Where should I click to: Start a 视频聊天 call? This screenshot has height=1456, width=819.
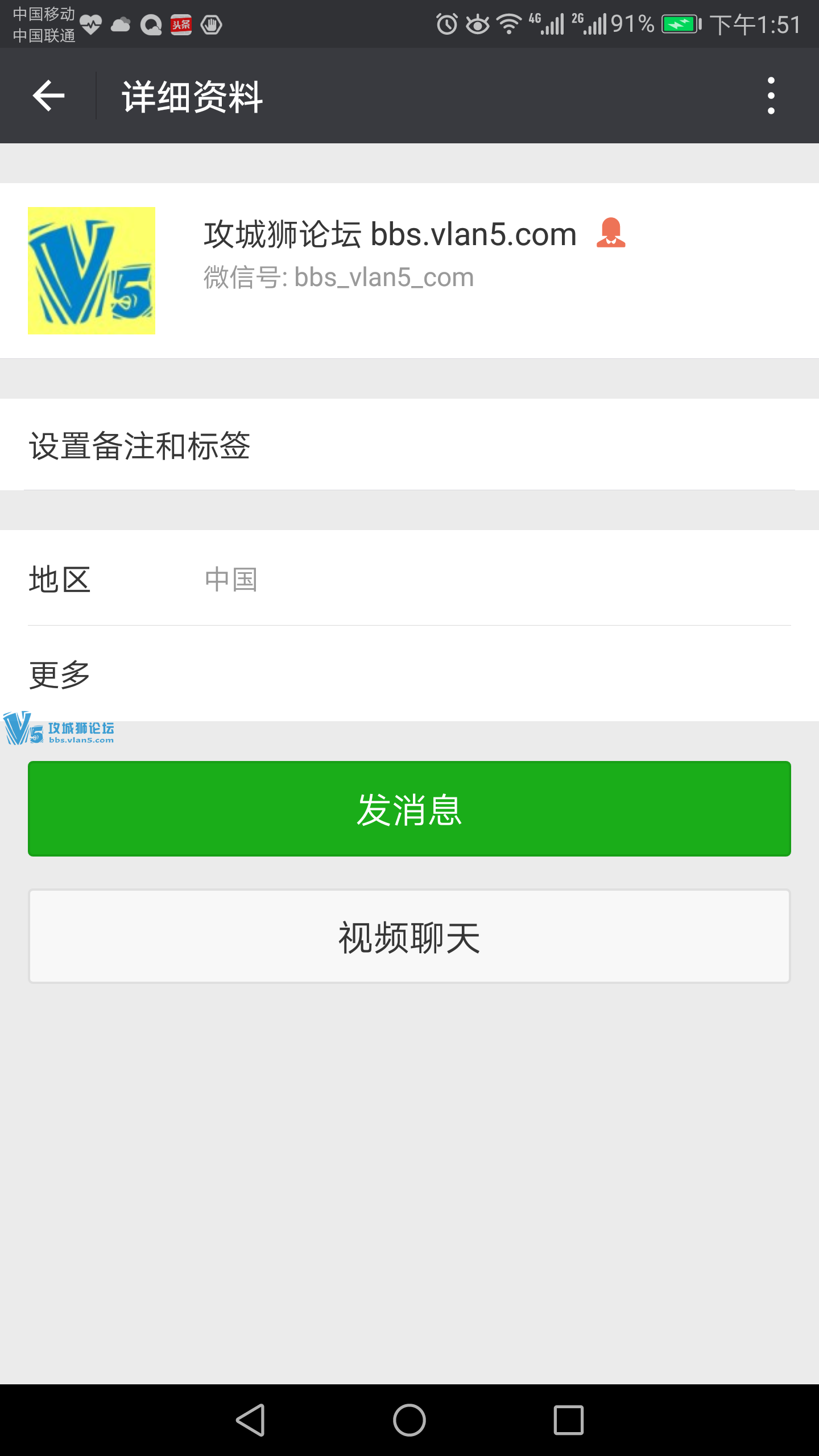click(x=409, y=937)
